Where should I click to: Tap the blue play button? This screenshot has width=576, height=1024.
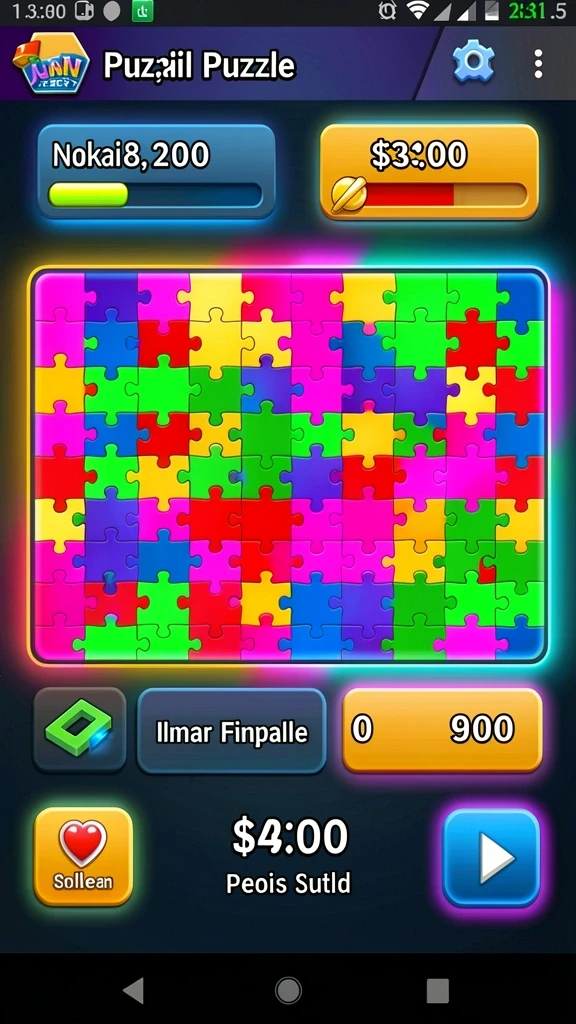point(492,857)
